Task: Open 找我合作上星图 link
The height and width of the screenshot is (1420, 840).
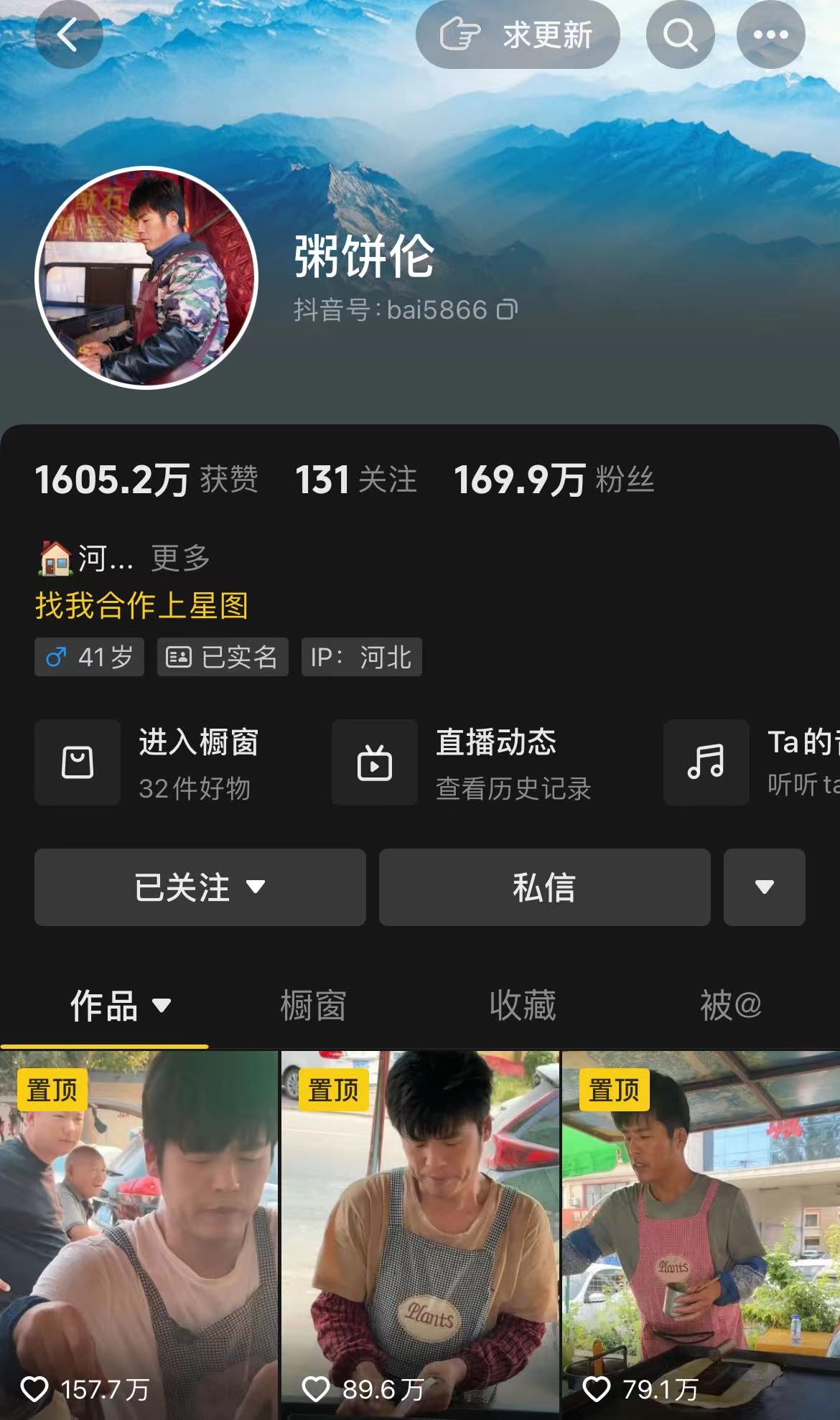Action: point(141,605)
